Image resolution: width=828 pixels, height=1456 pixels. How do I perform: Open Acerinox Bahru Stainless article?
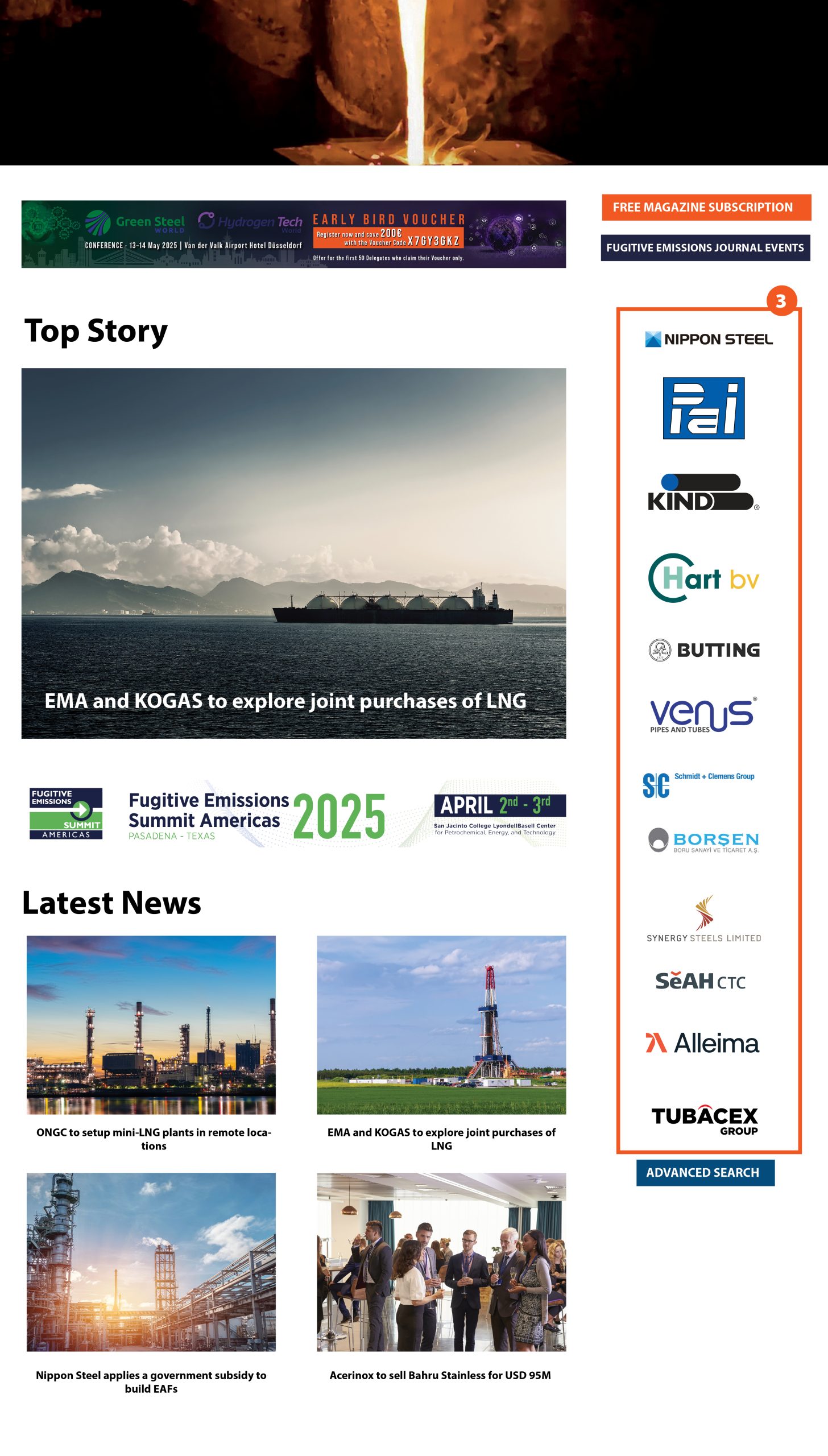point(441,1261)
